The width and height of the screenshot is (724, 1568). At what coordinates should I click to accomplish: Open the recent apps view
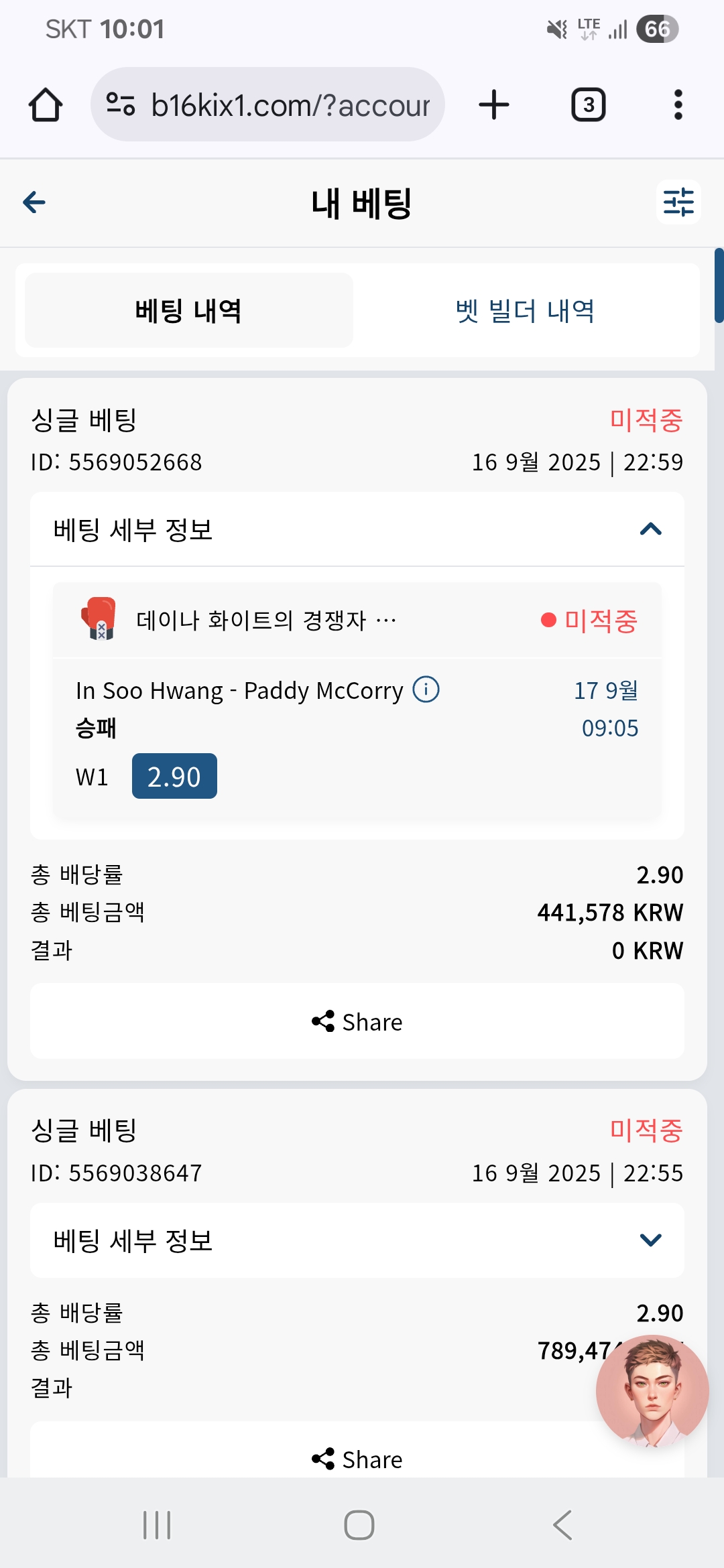point(158,1525)
